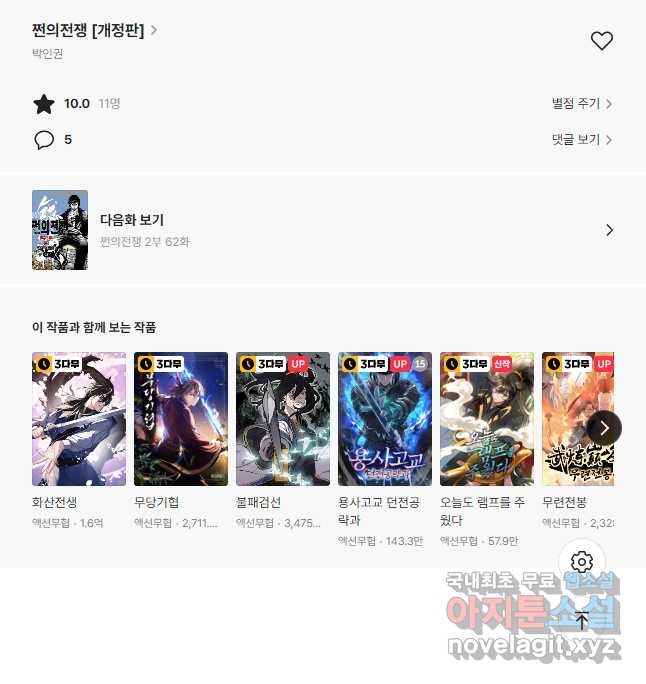Open 오늘도 램프를 주웠다 work
646x684 pixels.
(x=487, y=419)
